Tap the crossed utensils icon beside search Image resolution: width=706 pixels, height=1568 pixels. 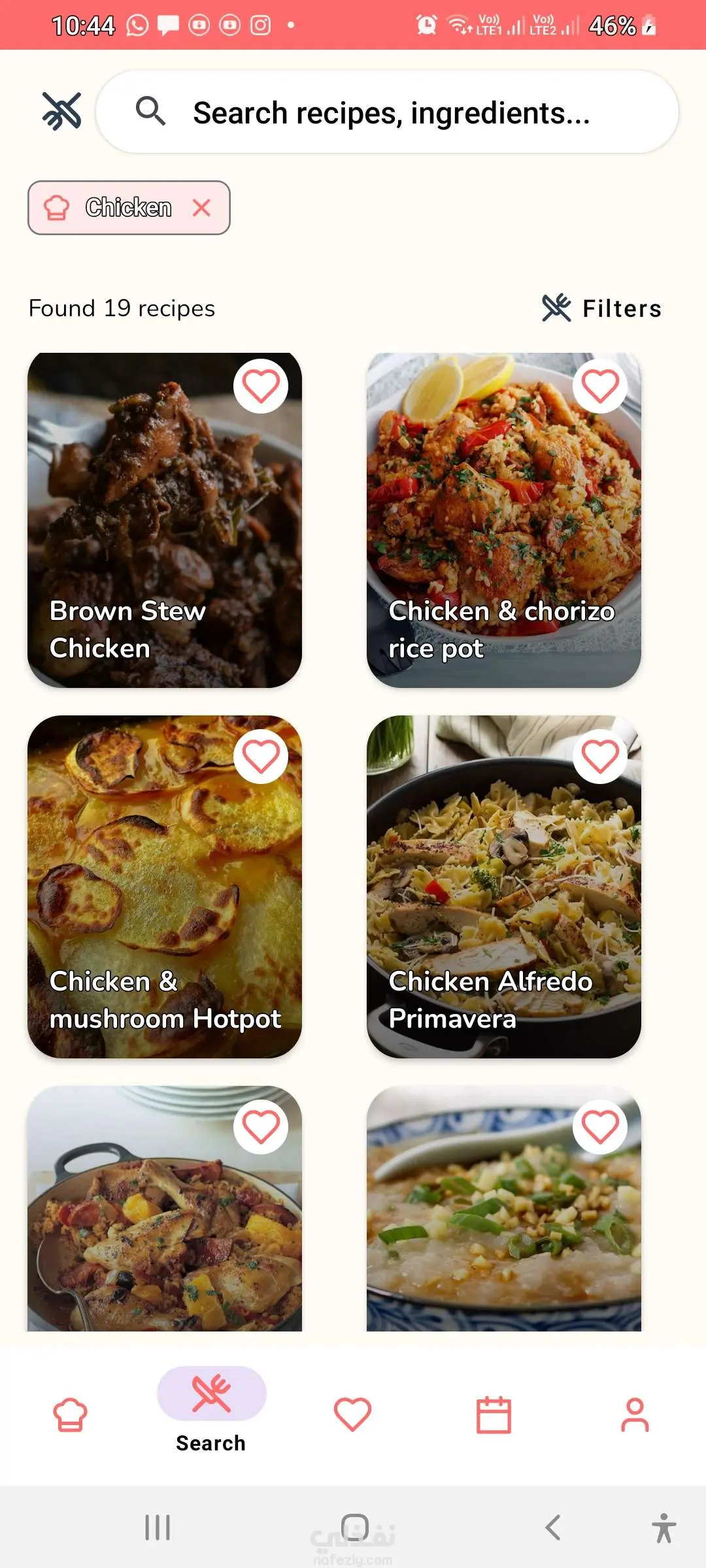(x=61, y=111)
